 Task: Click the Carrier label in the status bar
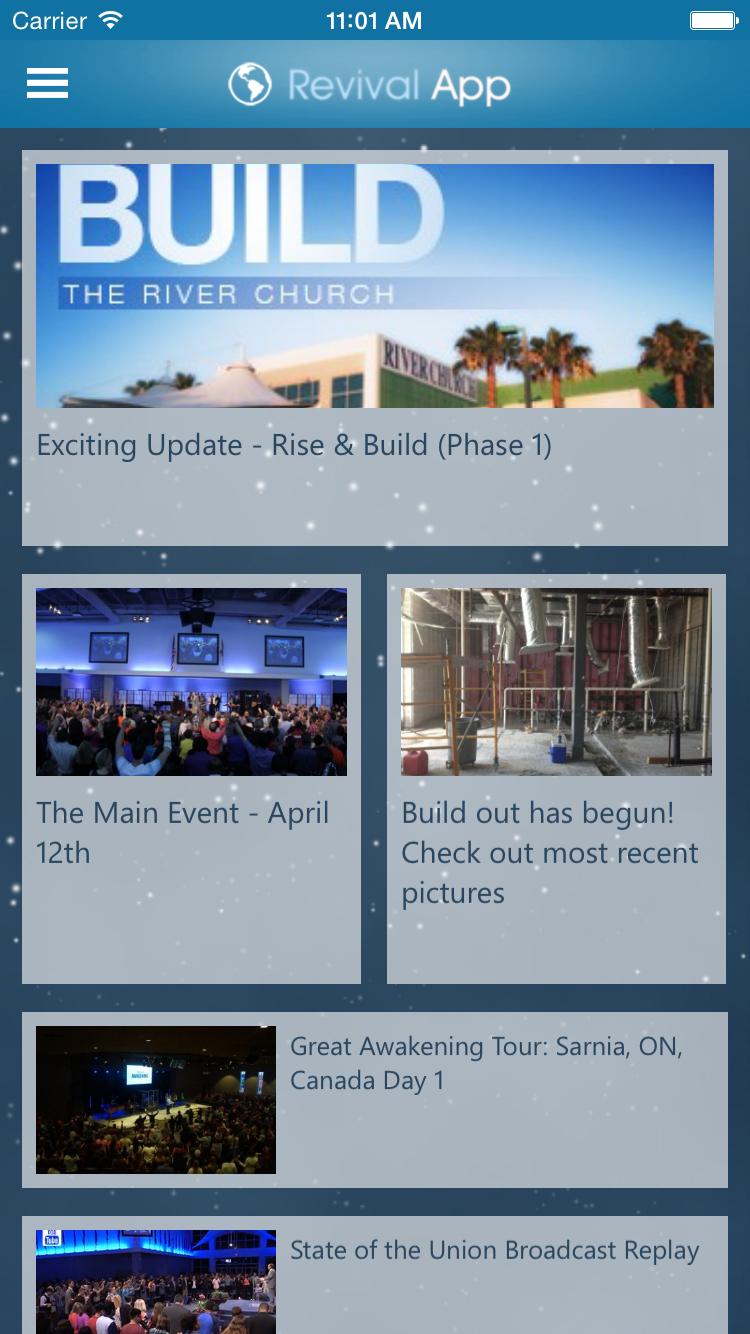[x=50, y=19]
